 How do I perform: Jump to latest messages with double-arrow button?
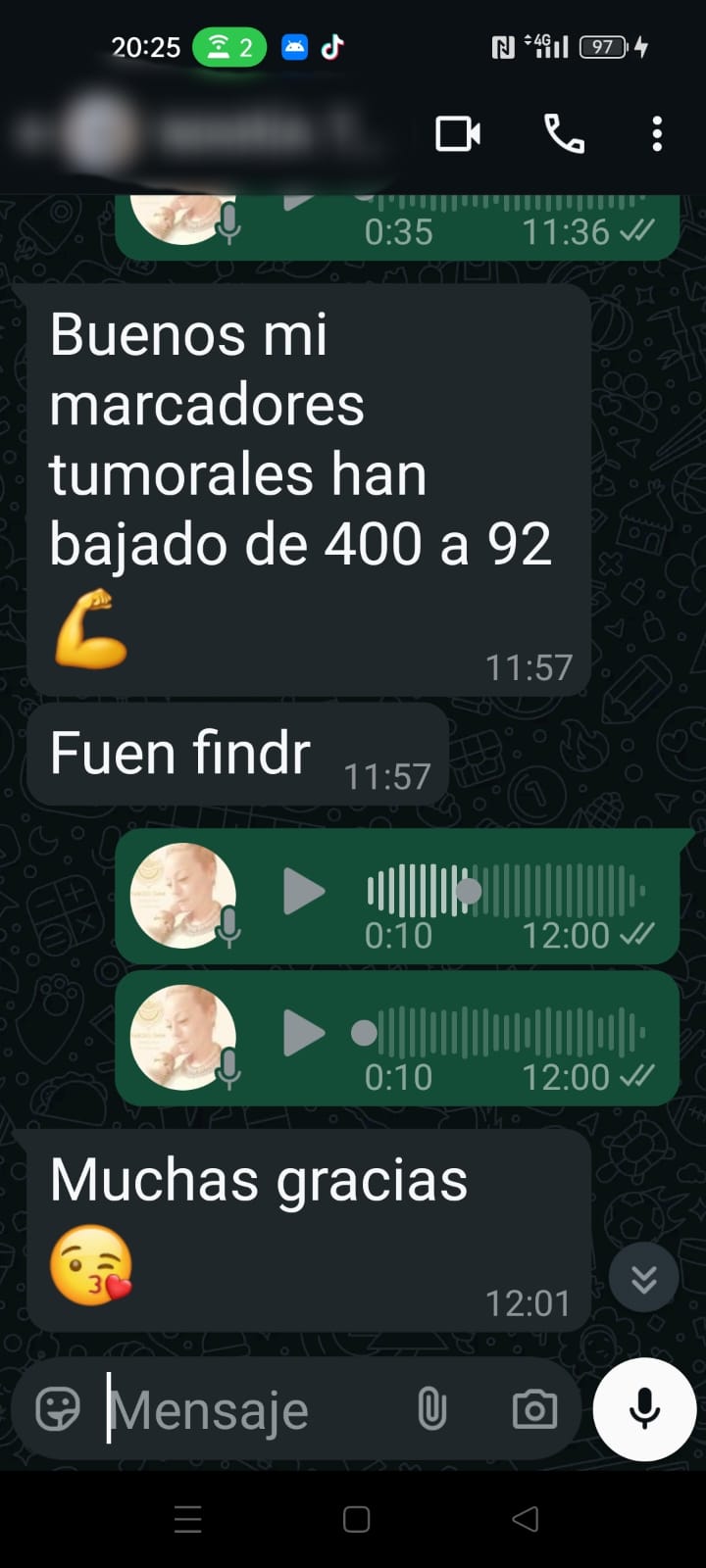(x=643, y=1278)
